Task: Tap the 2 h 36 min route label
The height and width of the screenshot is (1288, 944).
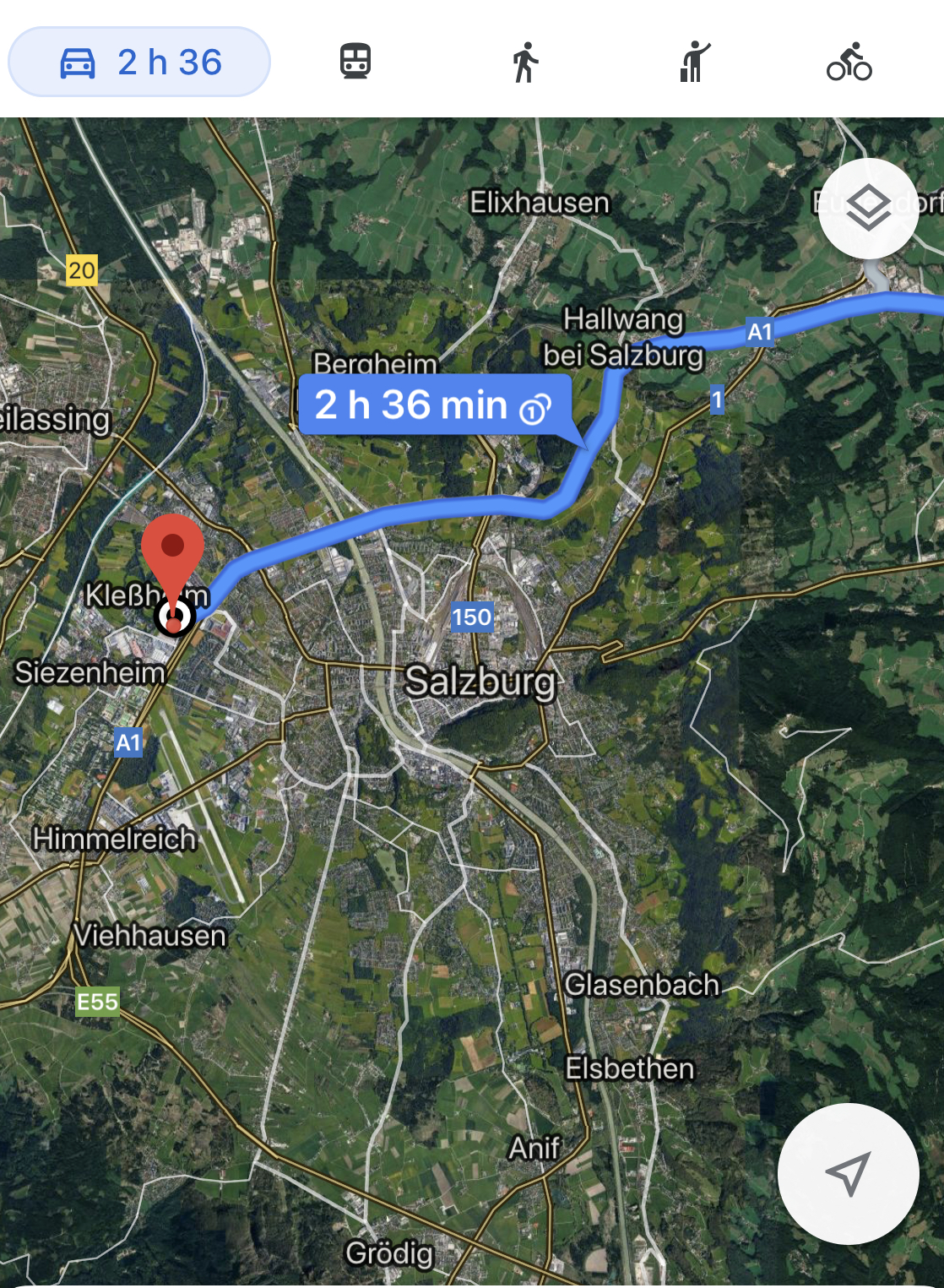Action: 434,405
